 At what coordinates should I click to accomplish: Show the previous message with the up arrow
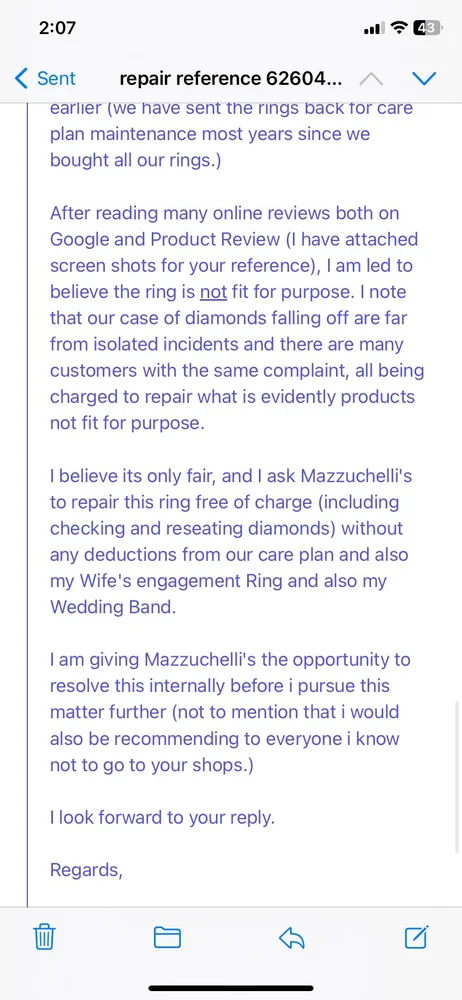point(371,78)
